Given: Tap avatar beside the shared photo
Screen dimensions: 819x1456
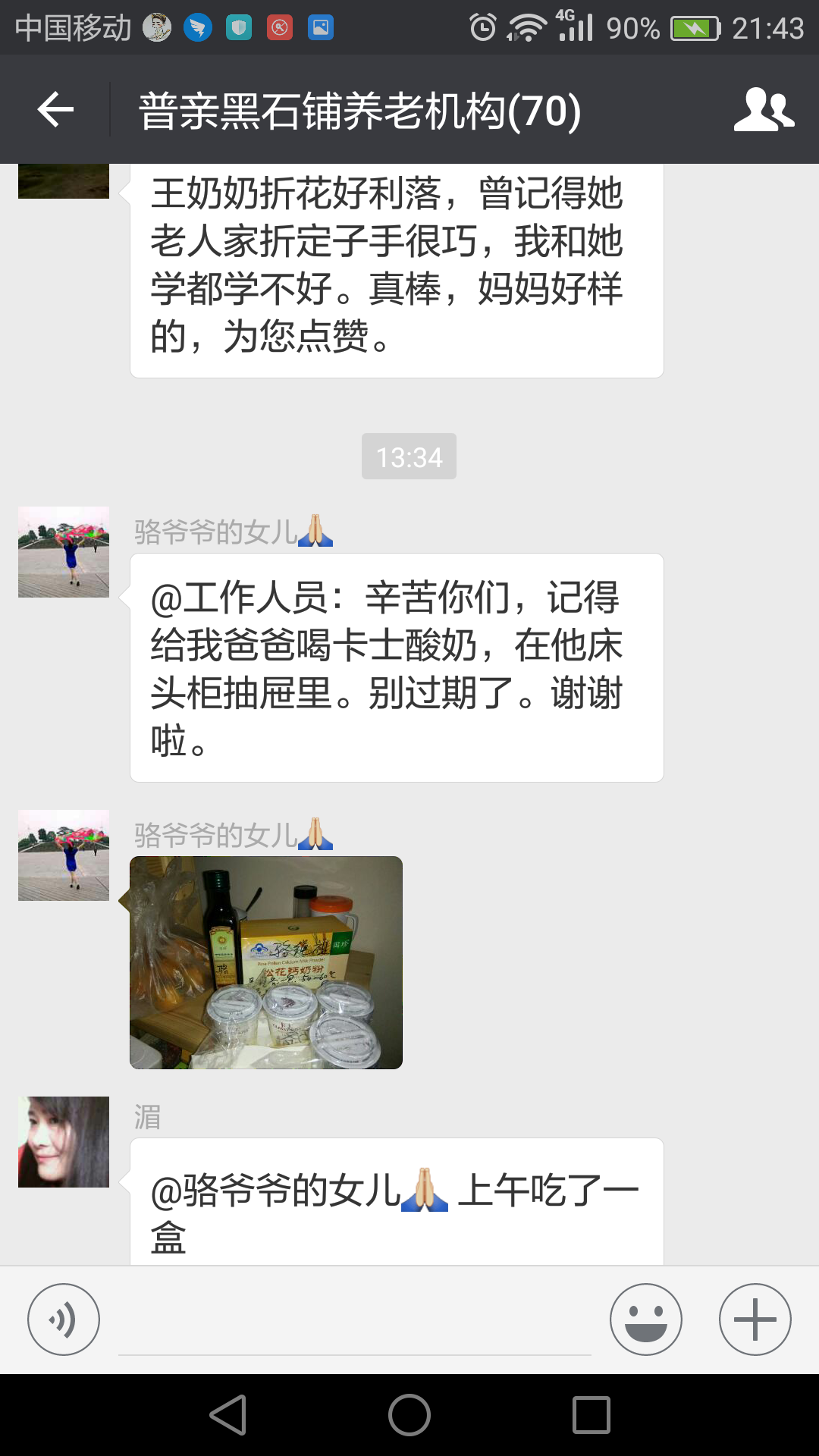Looking at the screenshot, I should 64,855.
